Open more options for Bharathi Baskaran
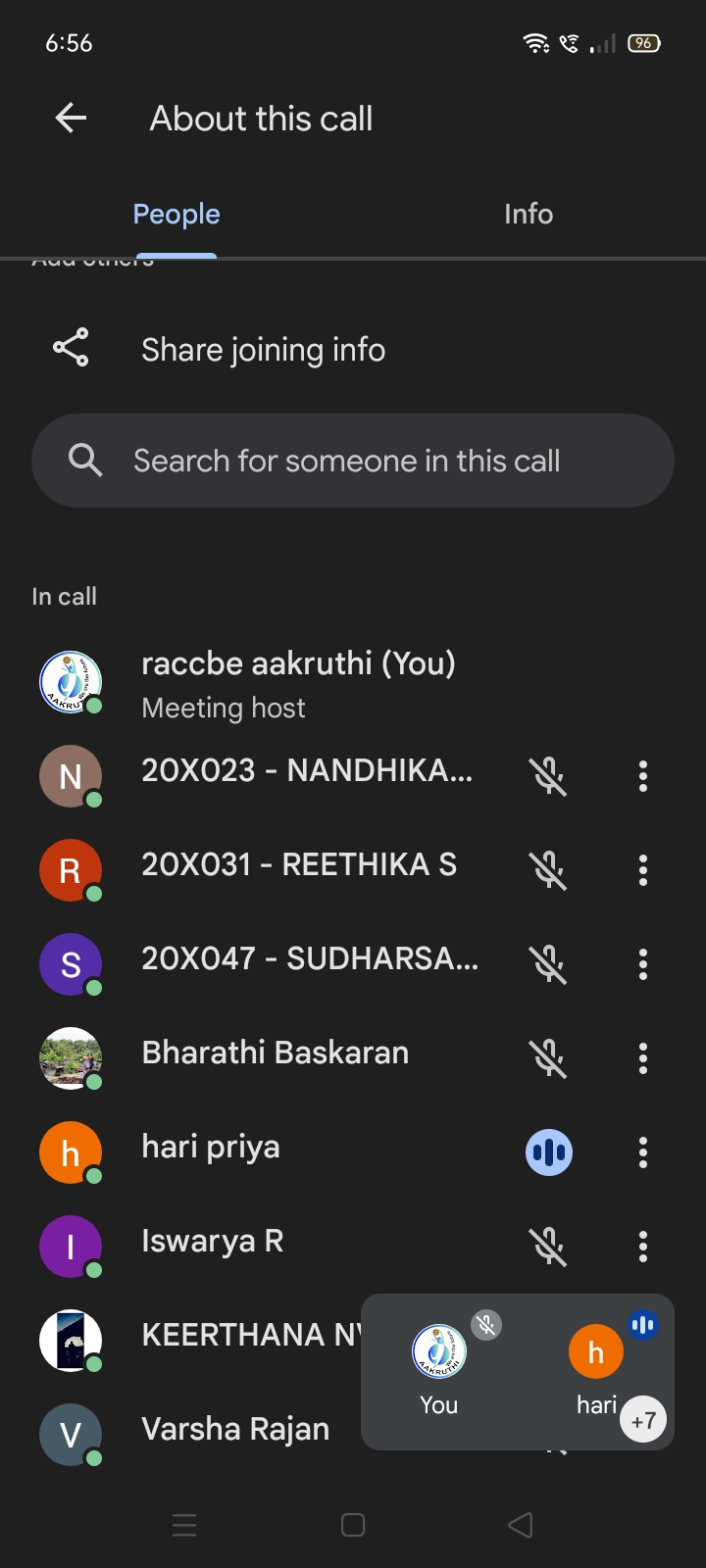The height and width of the screenshot is (1568, 706). [643, 1058]
